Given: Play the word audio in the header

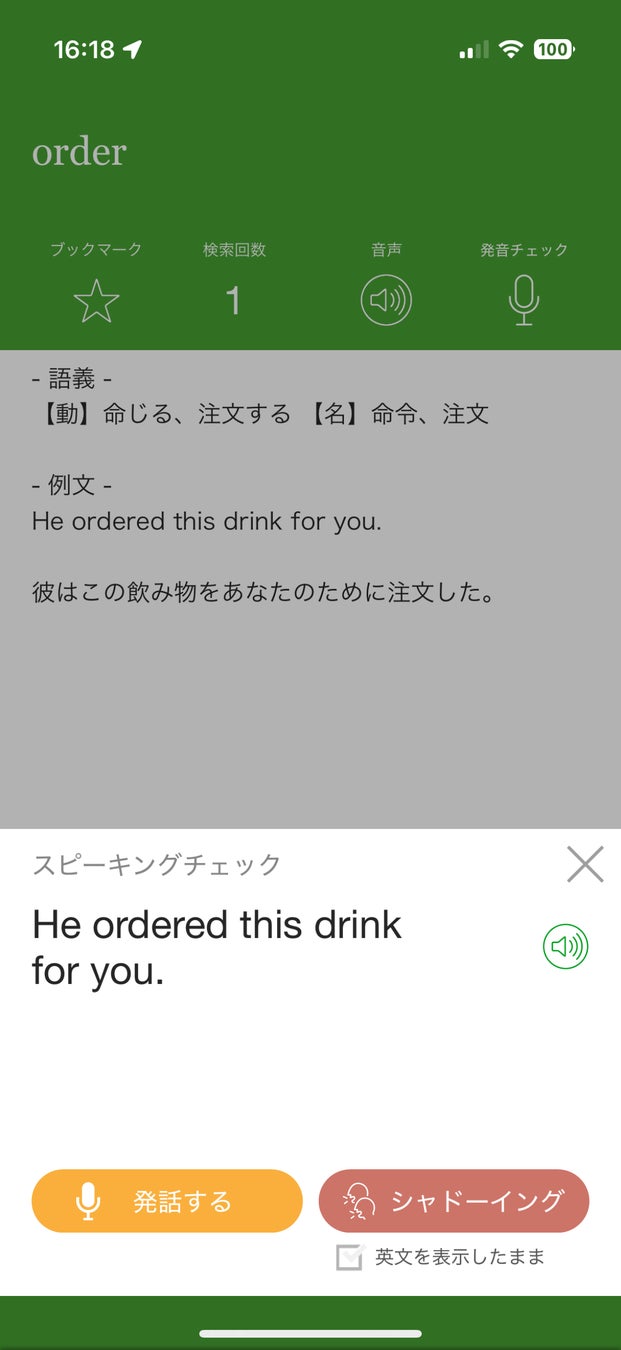Looking at the screenshot, I should click(386, 301).
